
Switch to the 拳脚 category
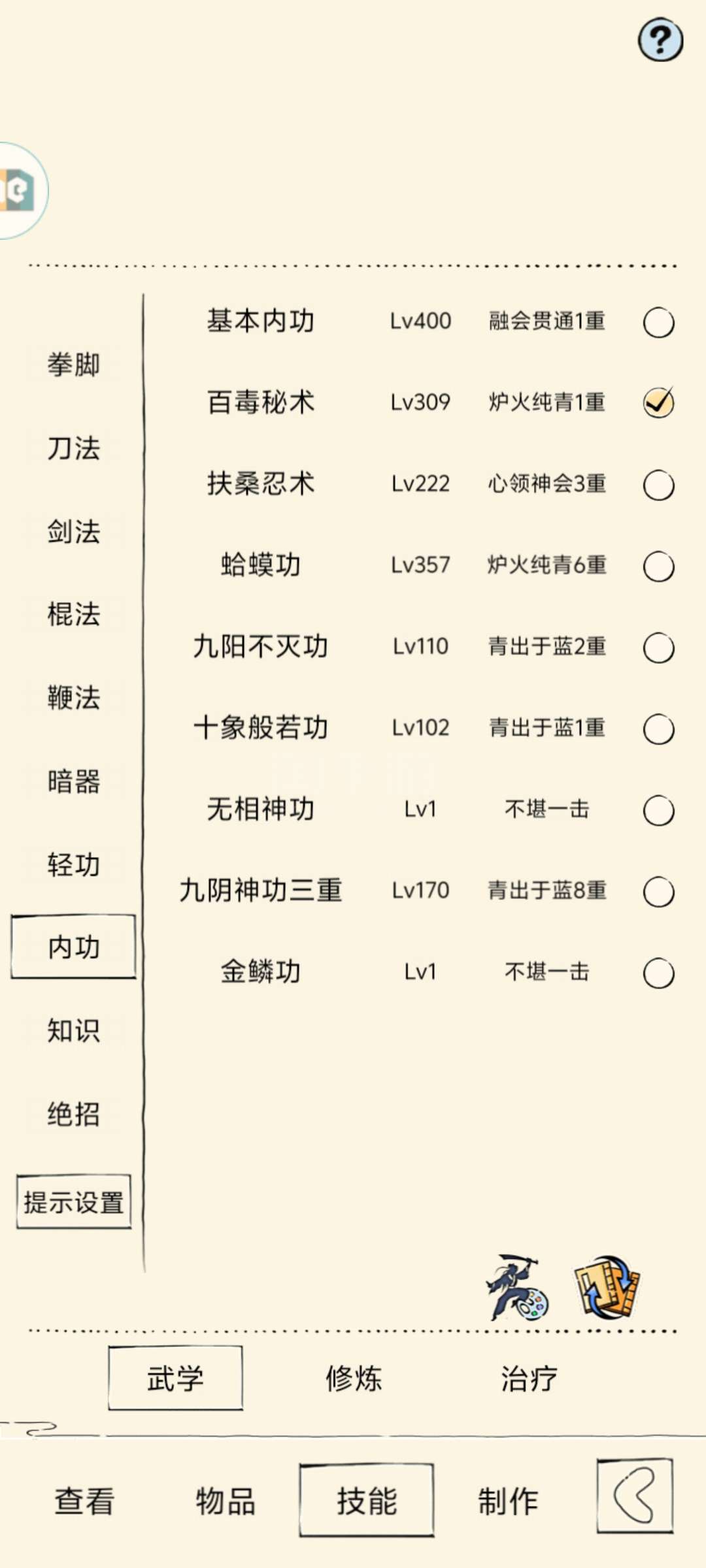[73, 364]
